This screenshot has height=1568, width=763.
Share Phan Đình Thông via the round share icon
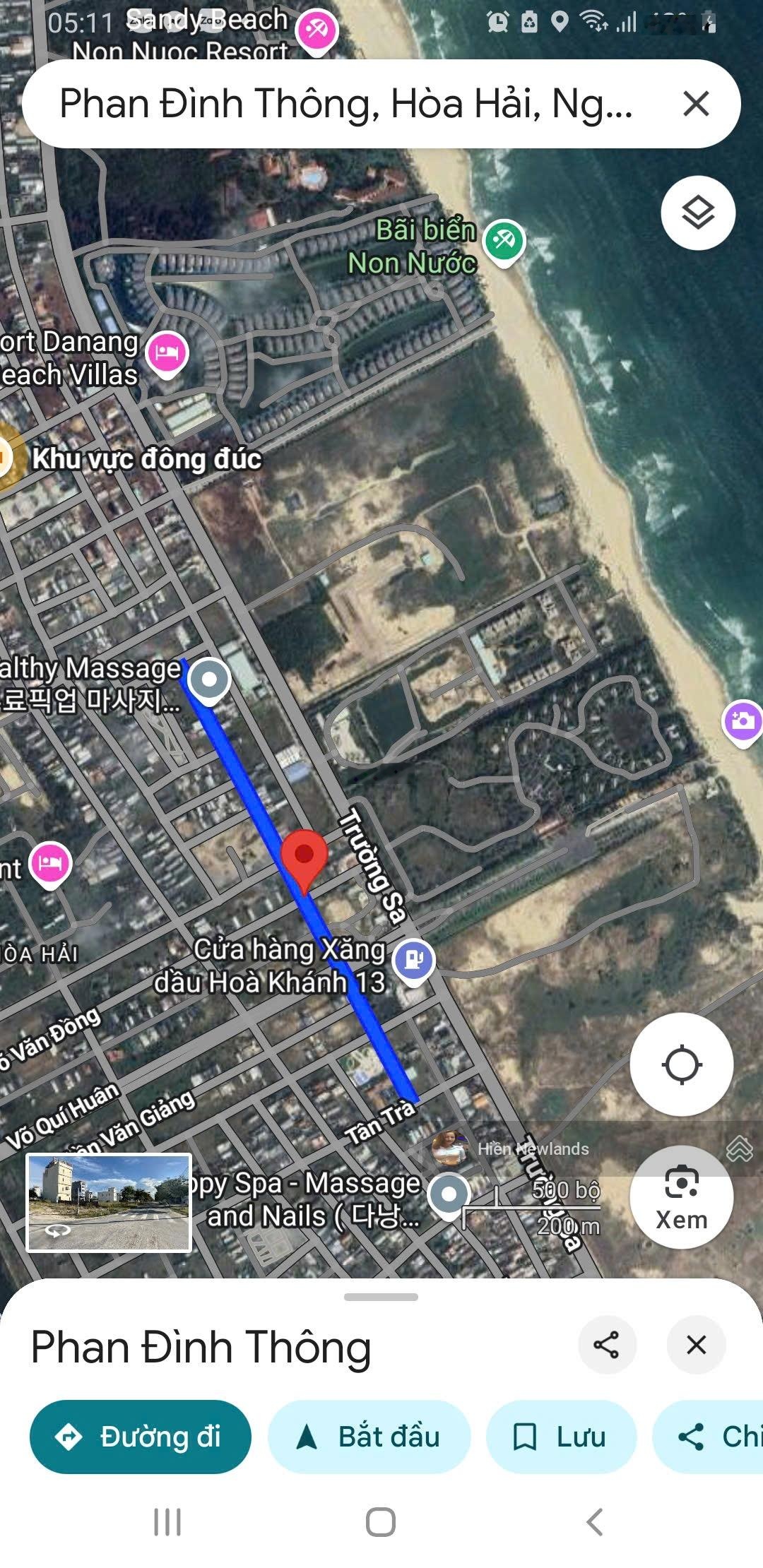pyautogui.click(x=606, y=1344)
